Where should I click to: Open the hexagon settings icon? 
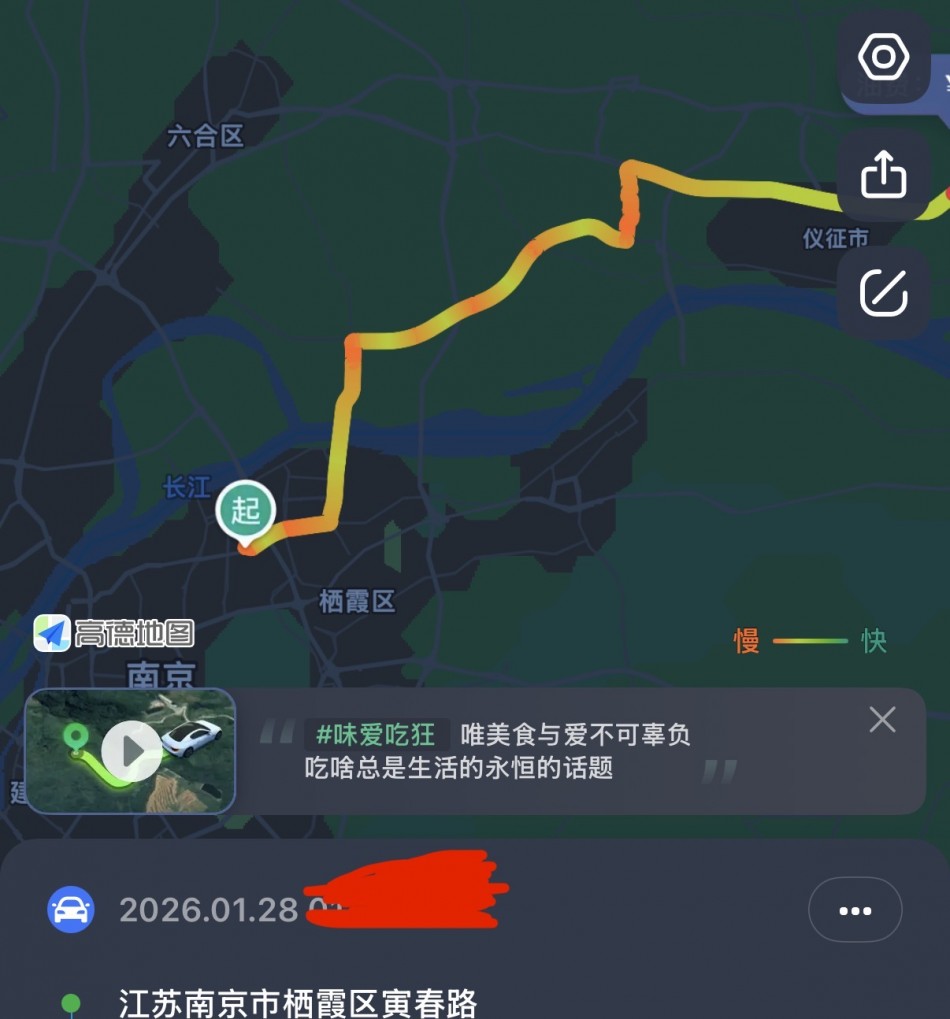click(883, 58)
